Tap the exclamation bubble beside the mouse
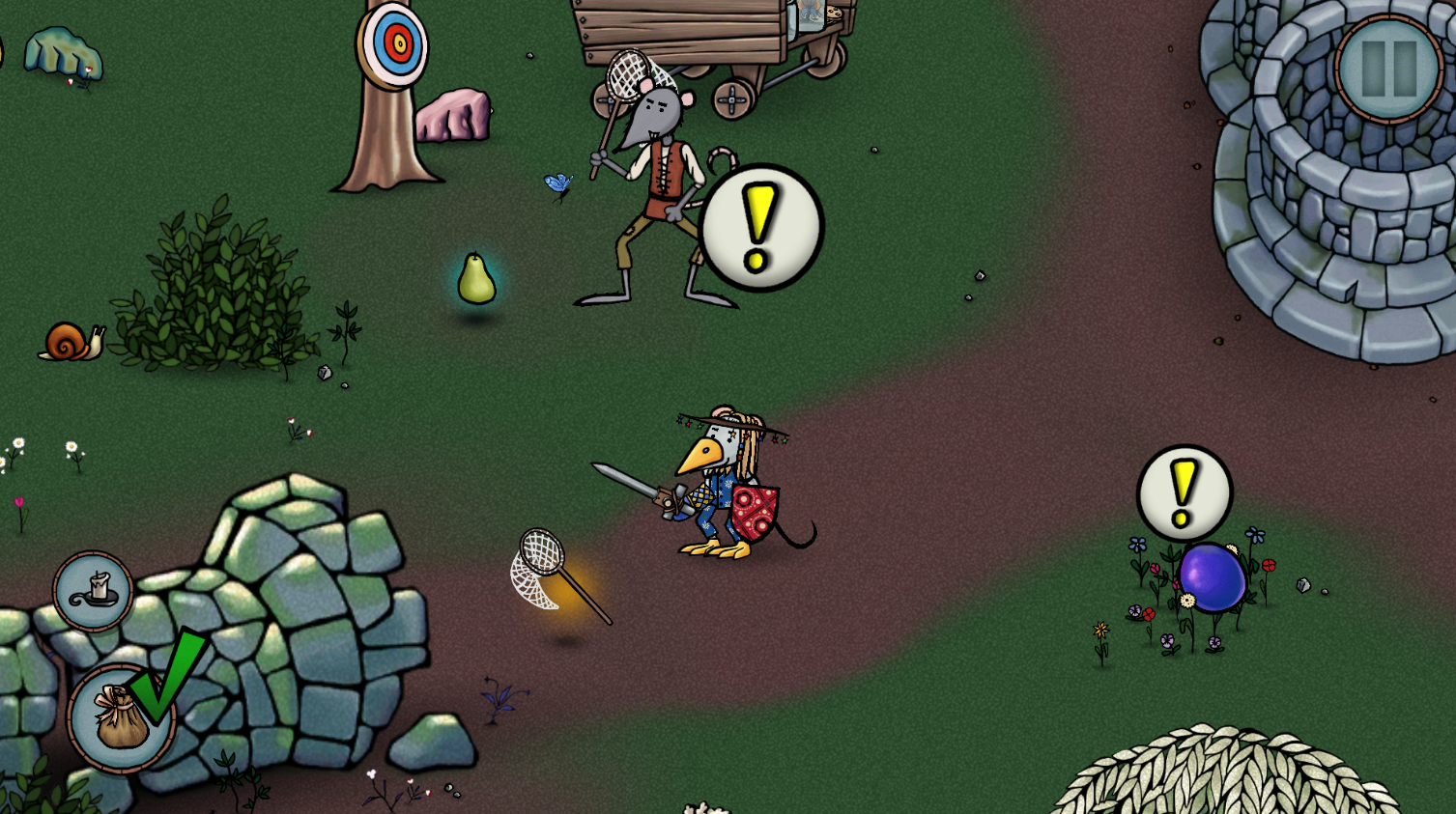Viewport: 1456px width, 814px height. click(x=761, y=228)
